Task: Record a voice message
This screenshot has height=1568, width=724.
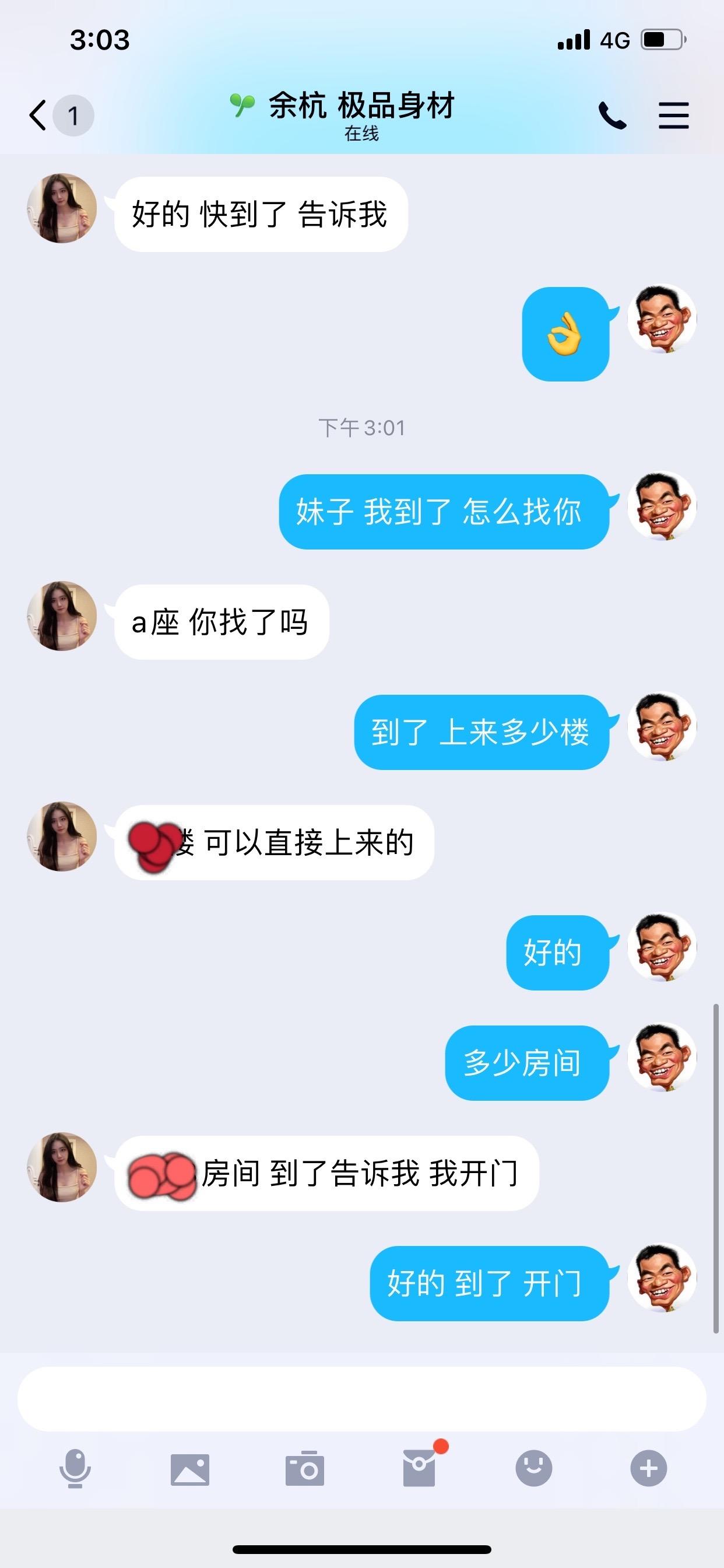Action: (75, 1469)
